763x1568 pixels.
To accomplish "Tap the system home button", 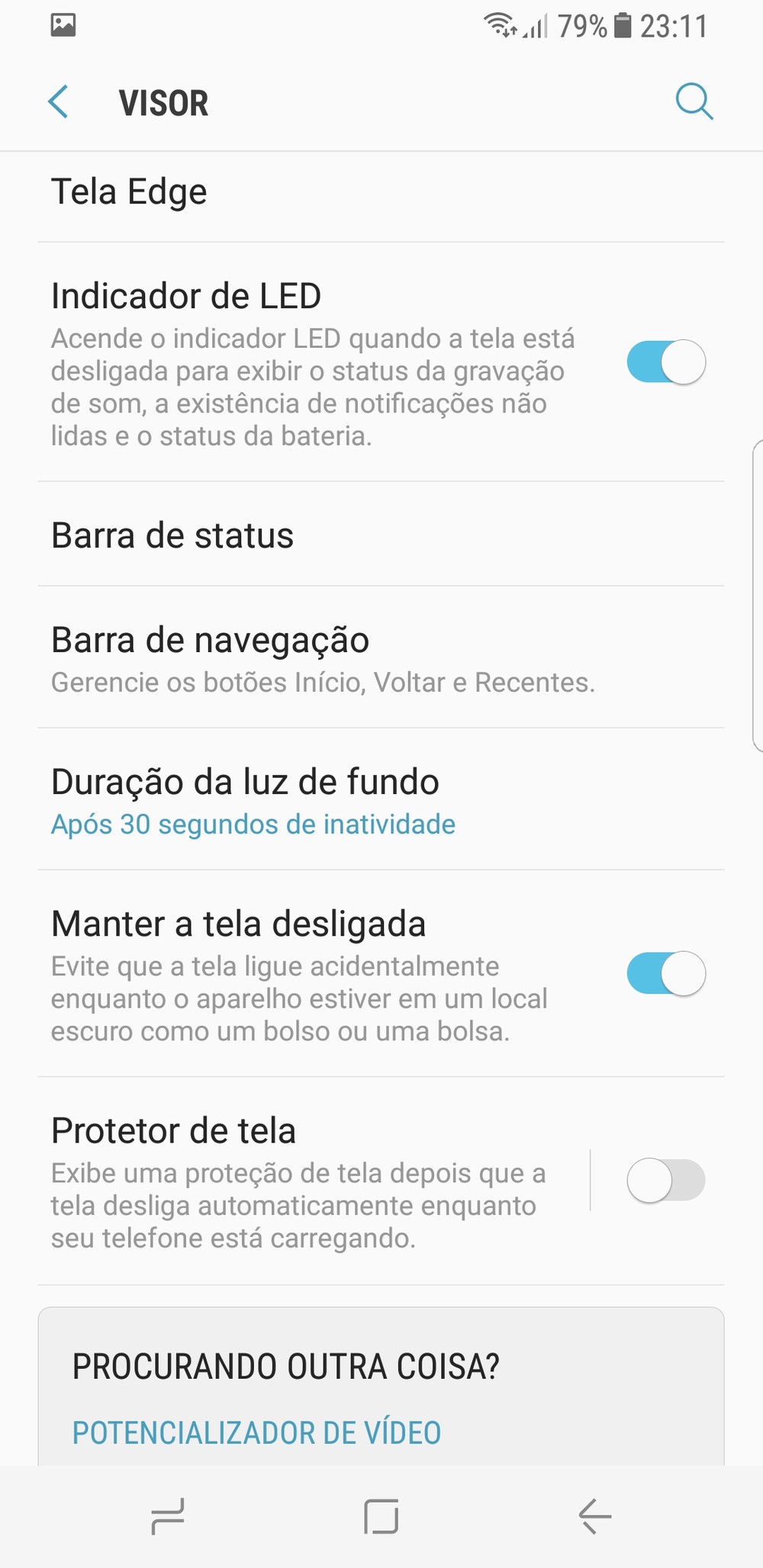I will [381, 1516].
